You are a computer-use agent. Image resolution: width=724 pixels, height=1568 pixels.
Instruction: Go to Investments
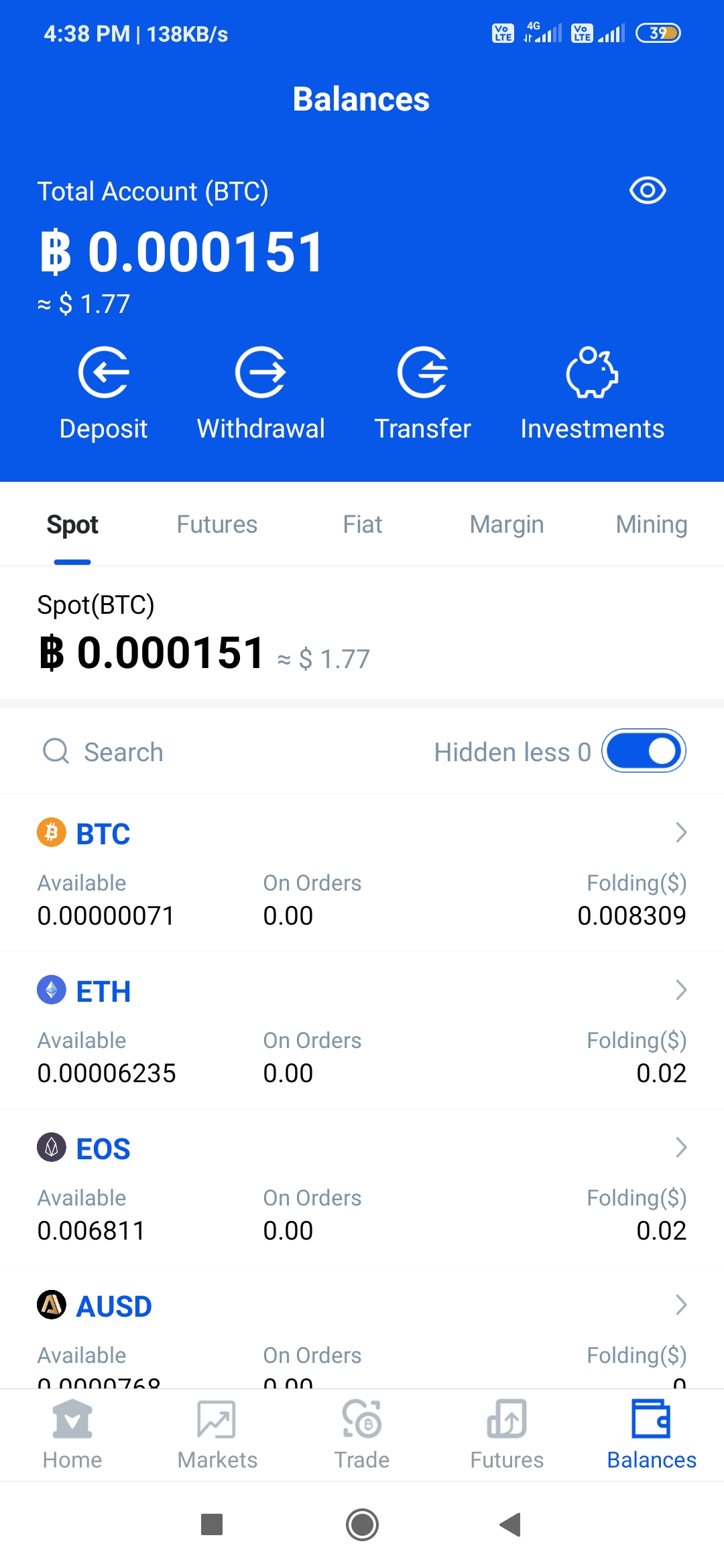592,392
